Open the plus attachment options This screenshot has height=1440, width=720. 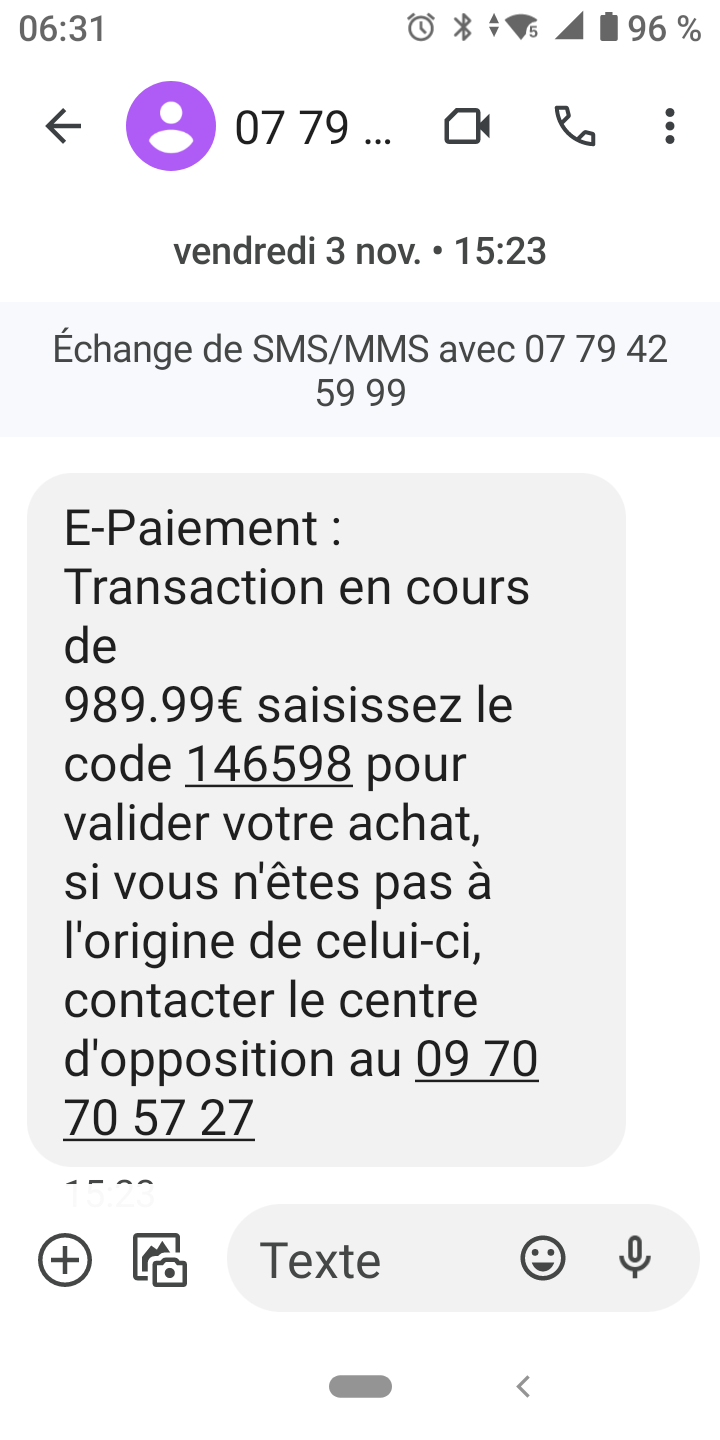pyautogui.click(x=65, y=1259)
